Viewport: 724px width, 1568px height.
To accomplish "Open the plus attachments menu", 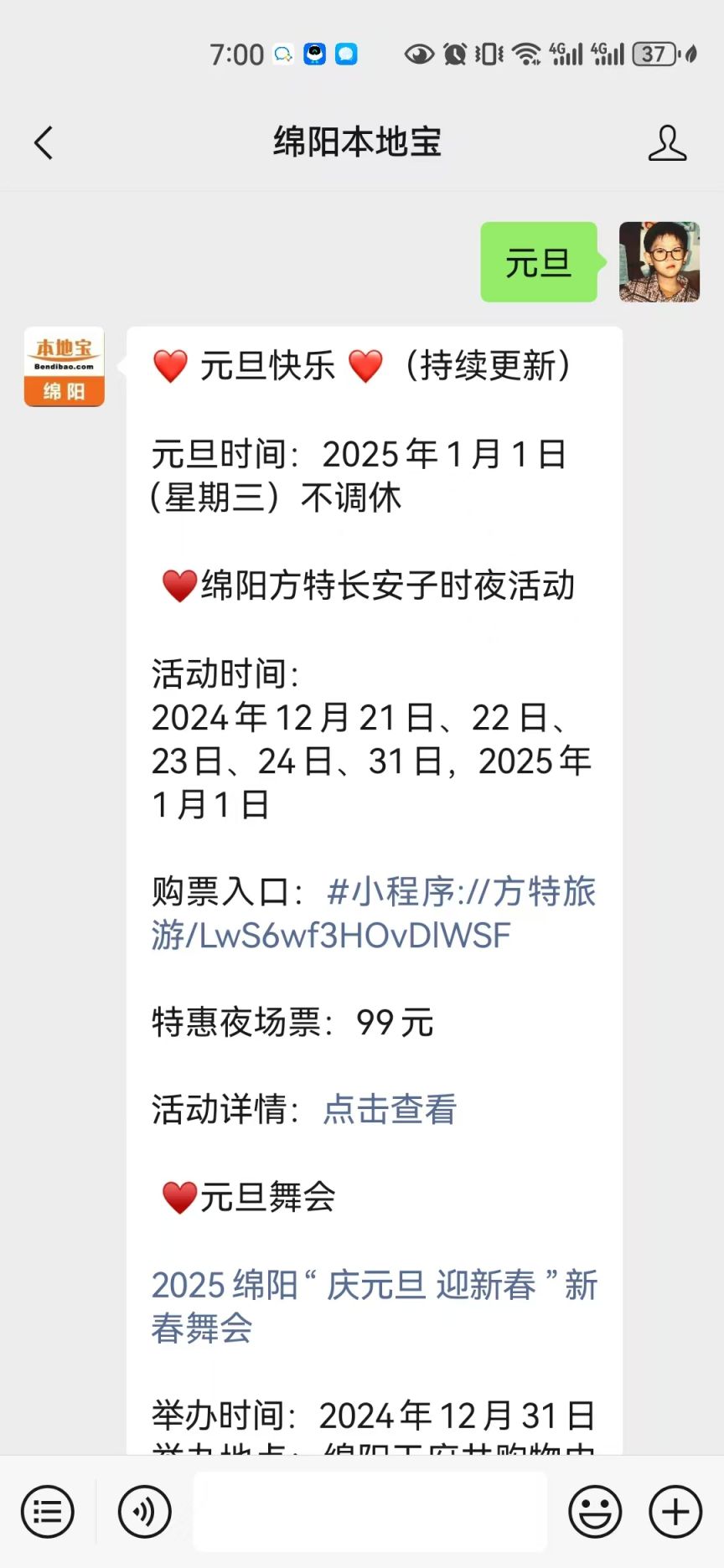I will pyautogui.click(x=675, y=1512).
